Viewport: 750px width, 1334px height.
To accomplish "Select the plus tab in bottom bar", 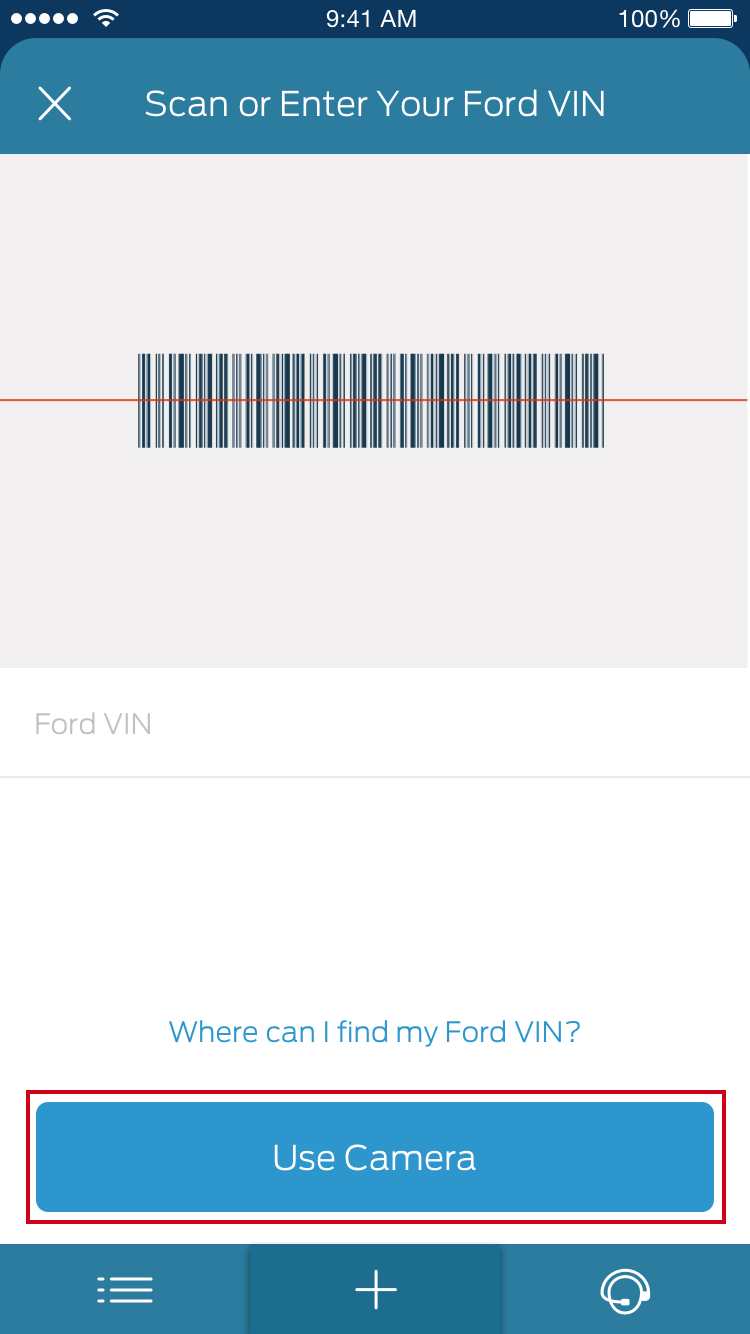I will coord(375,1290).
